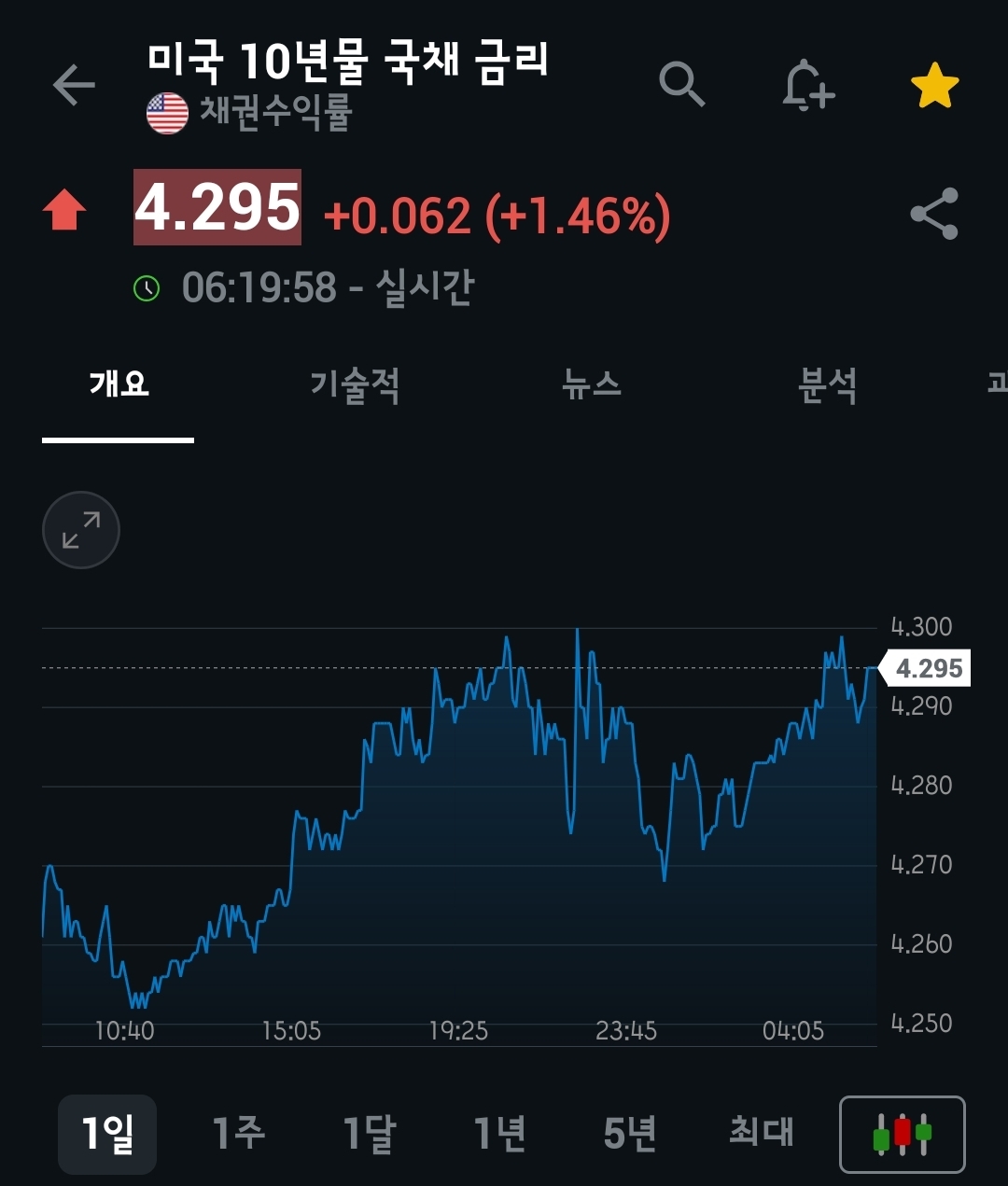Switch chart range to 5년

tap(630, 1134)
